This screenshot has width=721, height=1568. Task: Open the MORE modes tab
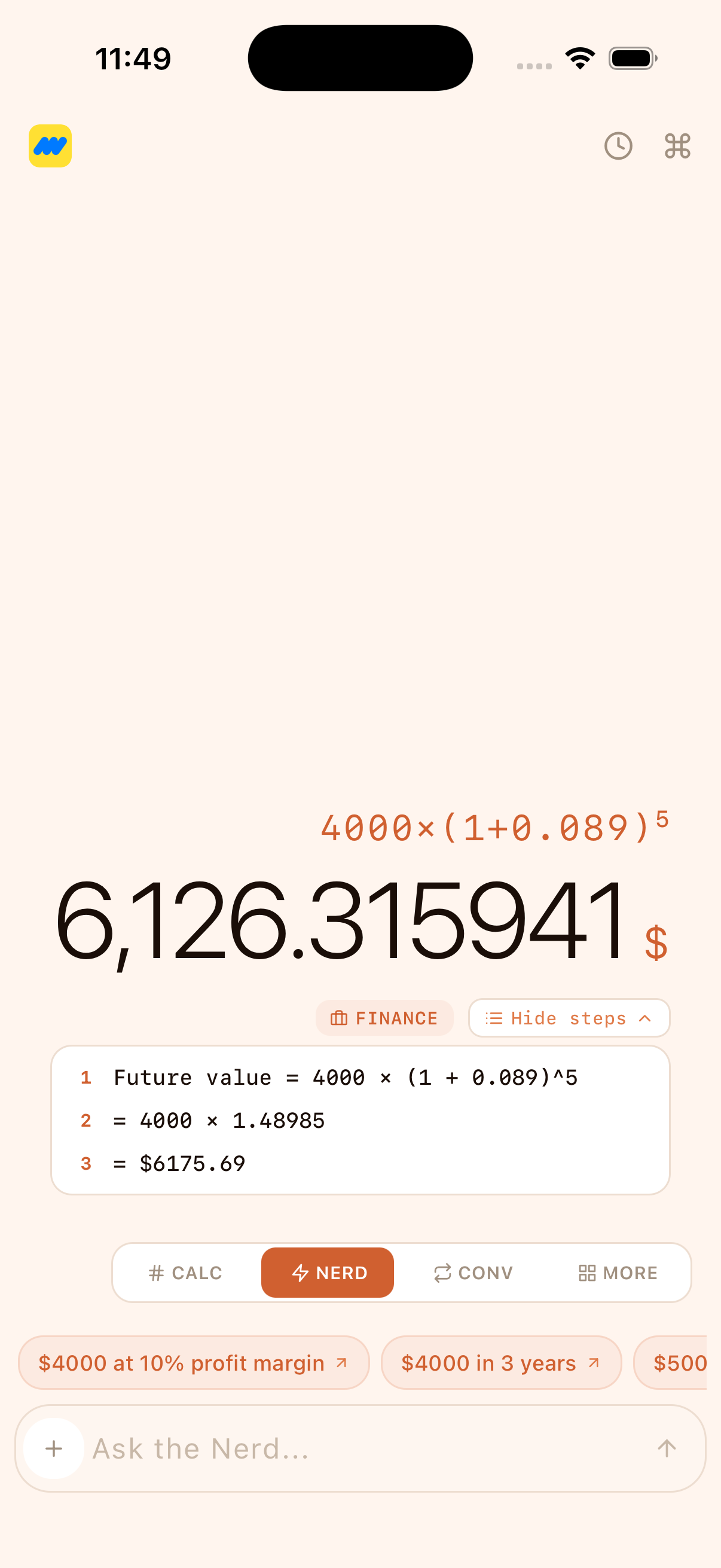coord(618,1273)
